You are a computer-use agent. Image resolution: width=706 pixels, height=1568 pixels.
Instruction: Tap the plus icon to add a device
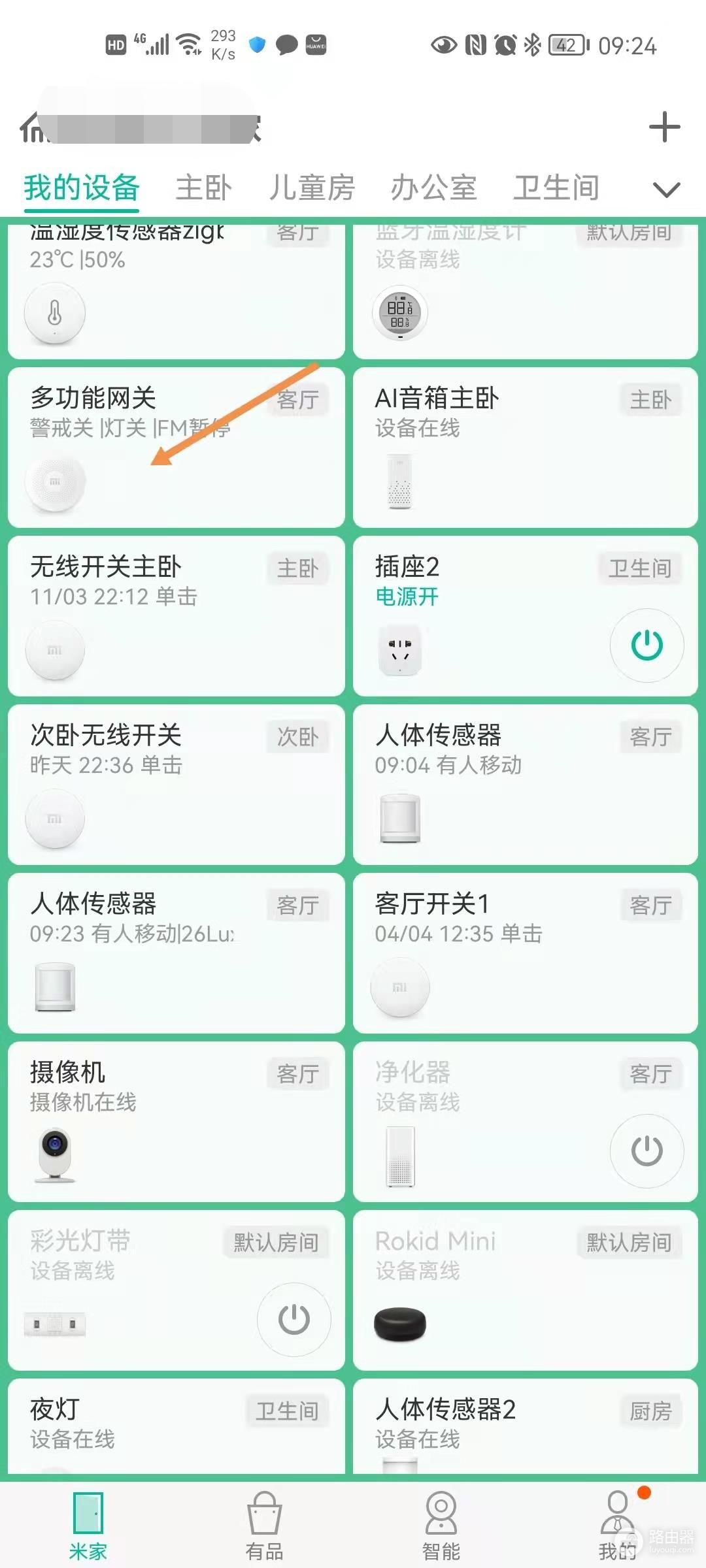tap(664, 127)
